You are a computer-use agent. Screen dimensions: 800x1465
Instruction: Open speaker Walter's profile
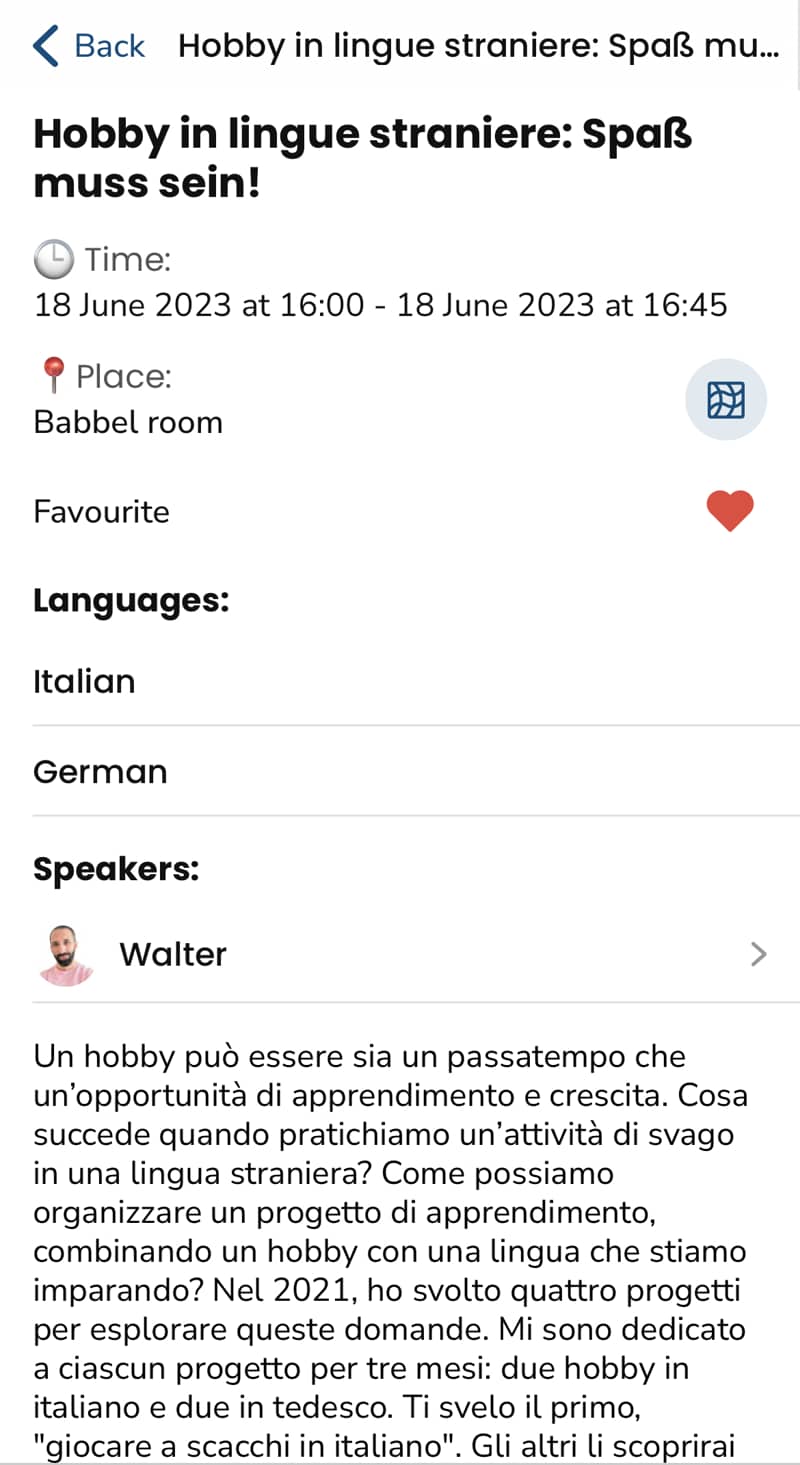point(400,954)
